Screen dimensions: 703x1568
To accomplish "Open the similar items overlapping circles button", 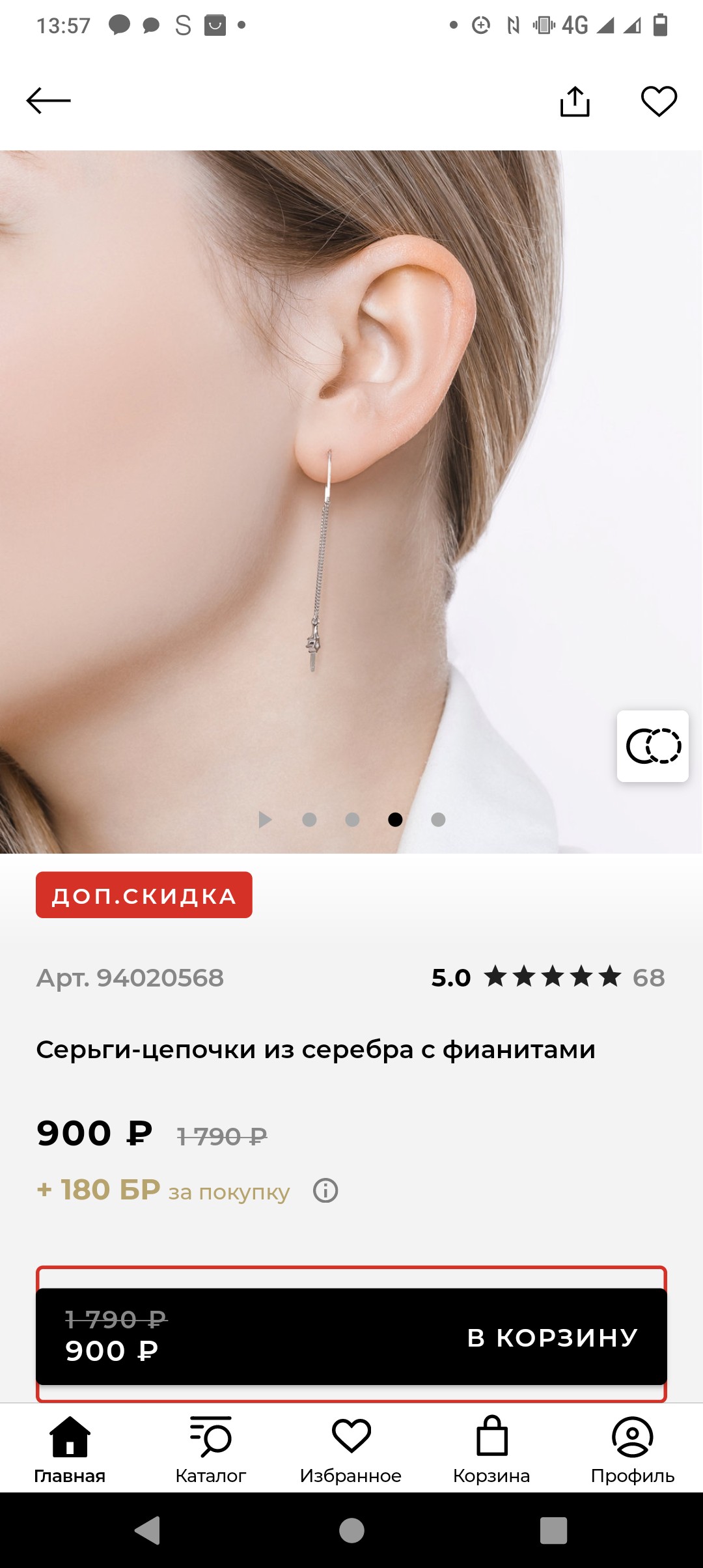I will coord(653,746).
